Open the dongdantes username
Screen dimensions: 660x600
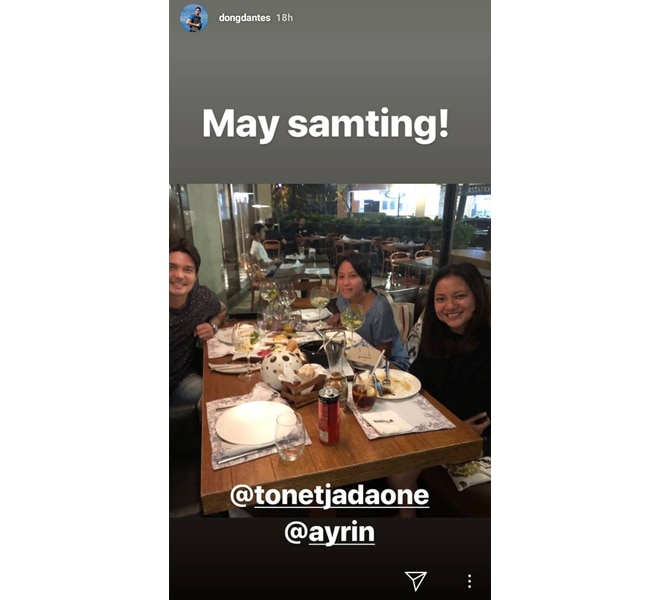pyautogui.click(x=244, y=18)
